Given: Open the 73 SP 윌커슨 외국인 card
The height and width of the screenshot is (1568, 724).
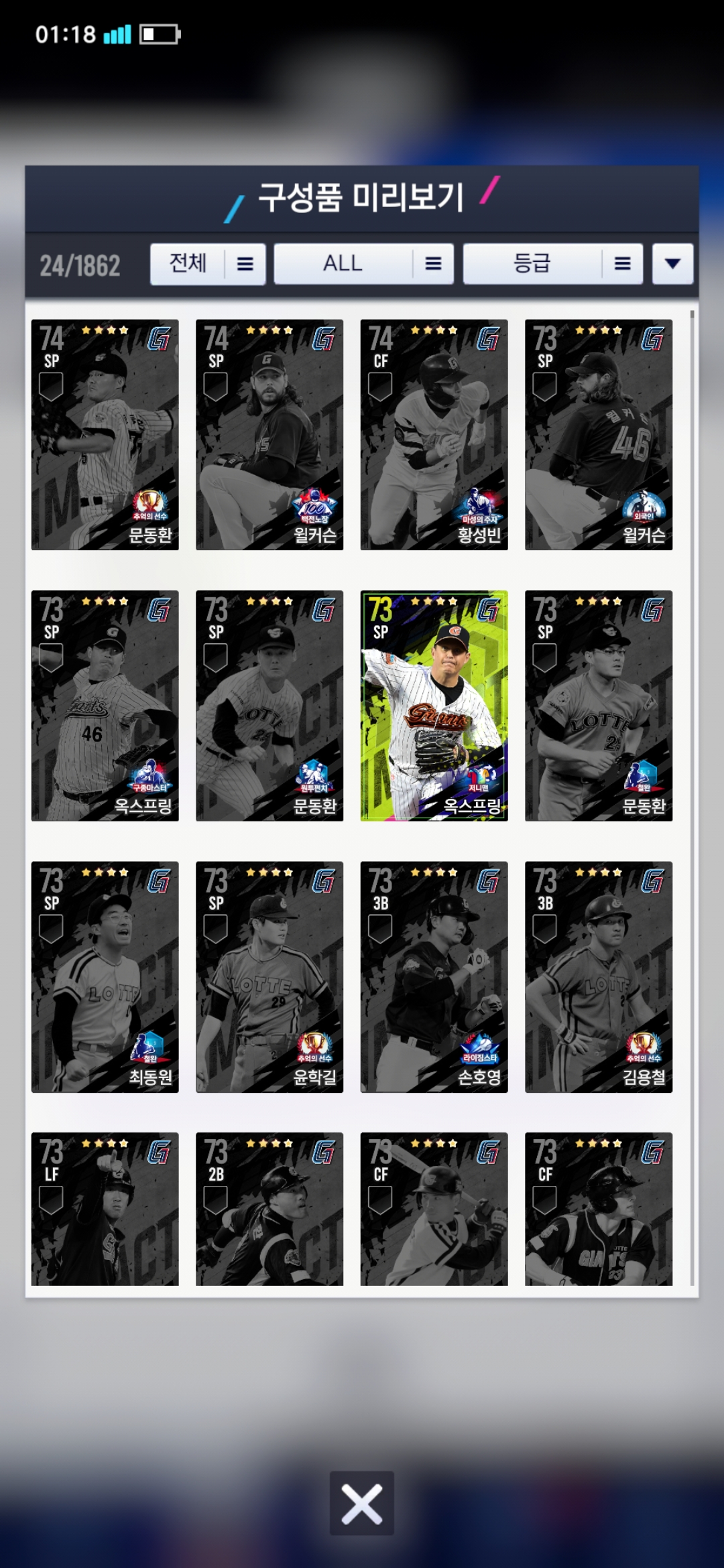Looking at the screenshot, I should pyautogui.click(x=599, y=435).
